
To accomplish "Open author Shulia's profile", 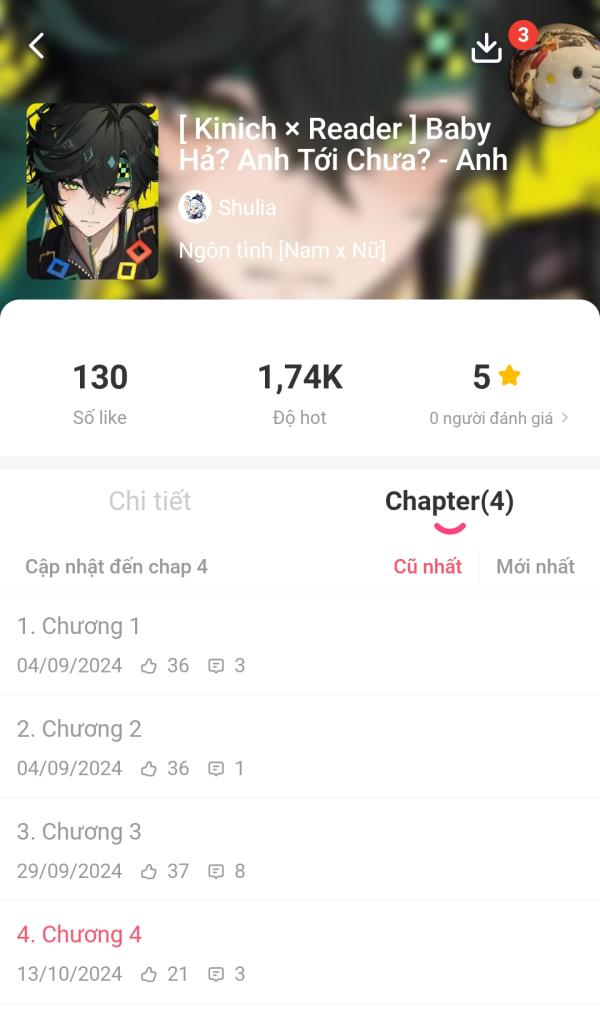I will coord(228,207).
